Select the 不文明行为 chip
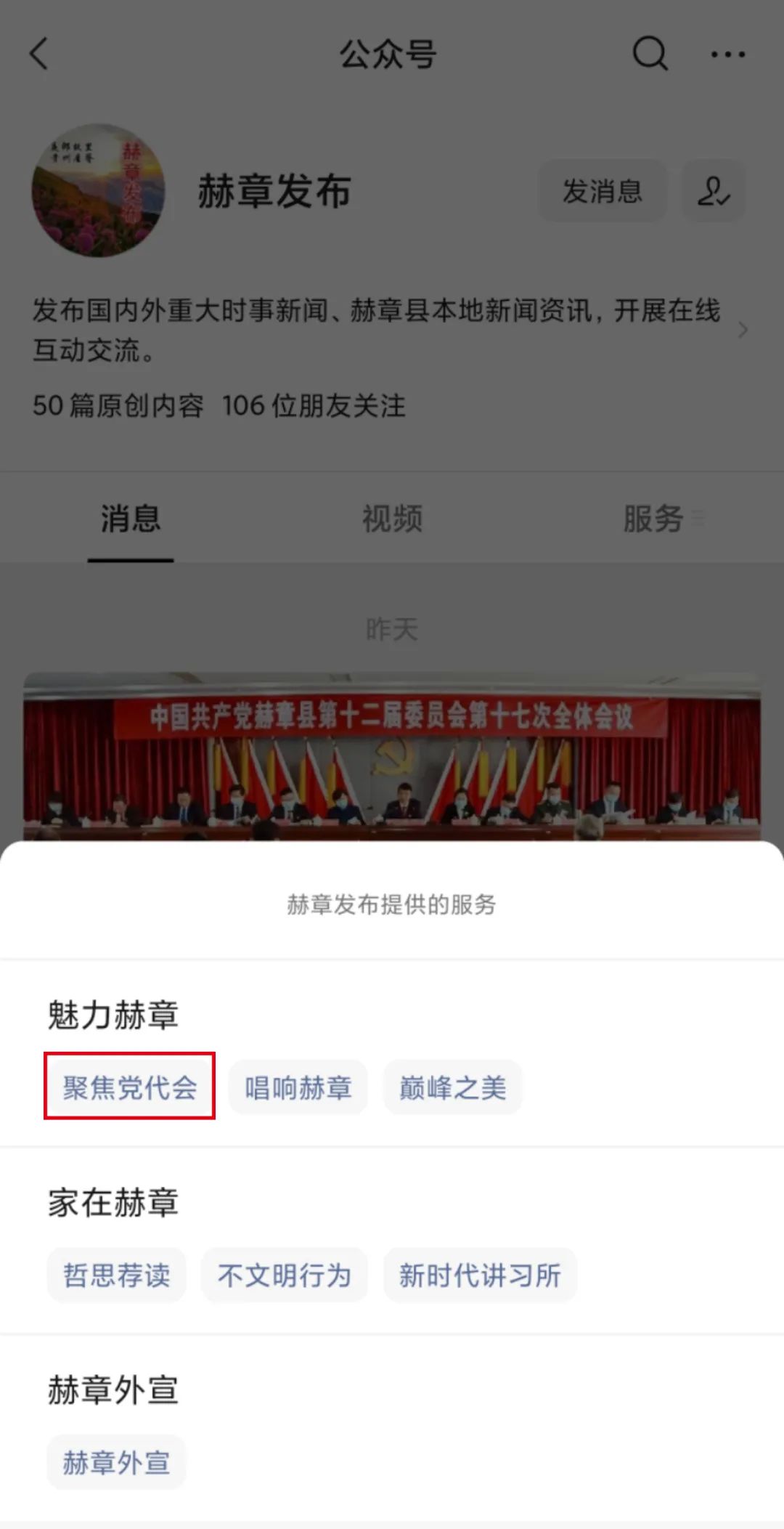784x1529 pixels. [284, 1275]
